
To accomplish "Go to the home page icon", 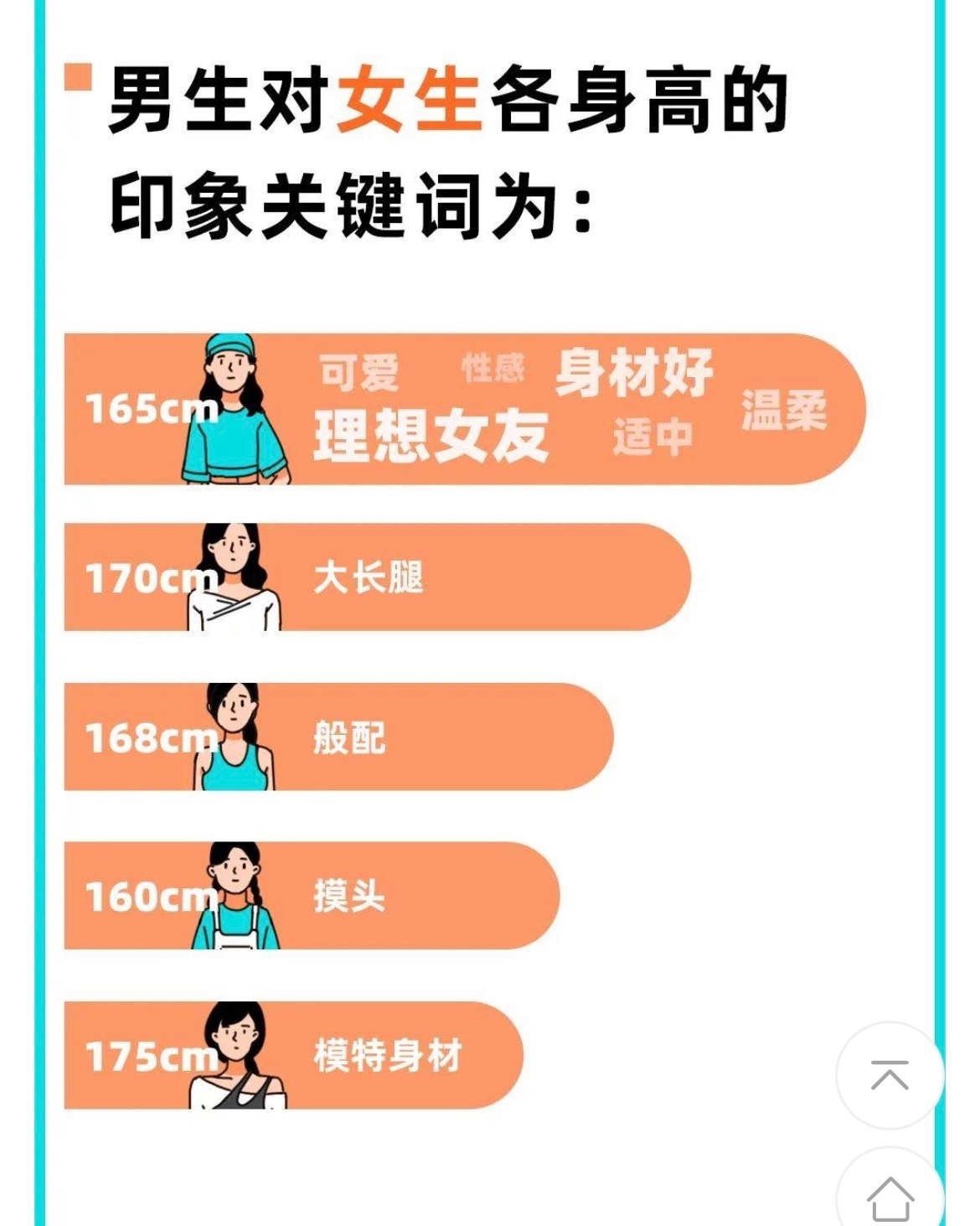I will point(890,1198).
